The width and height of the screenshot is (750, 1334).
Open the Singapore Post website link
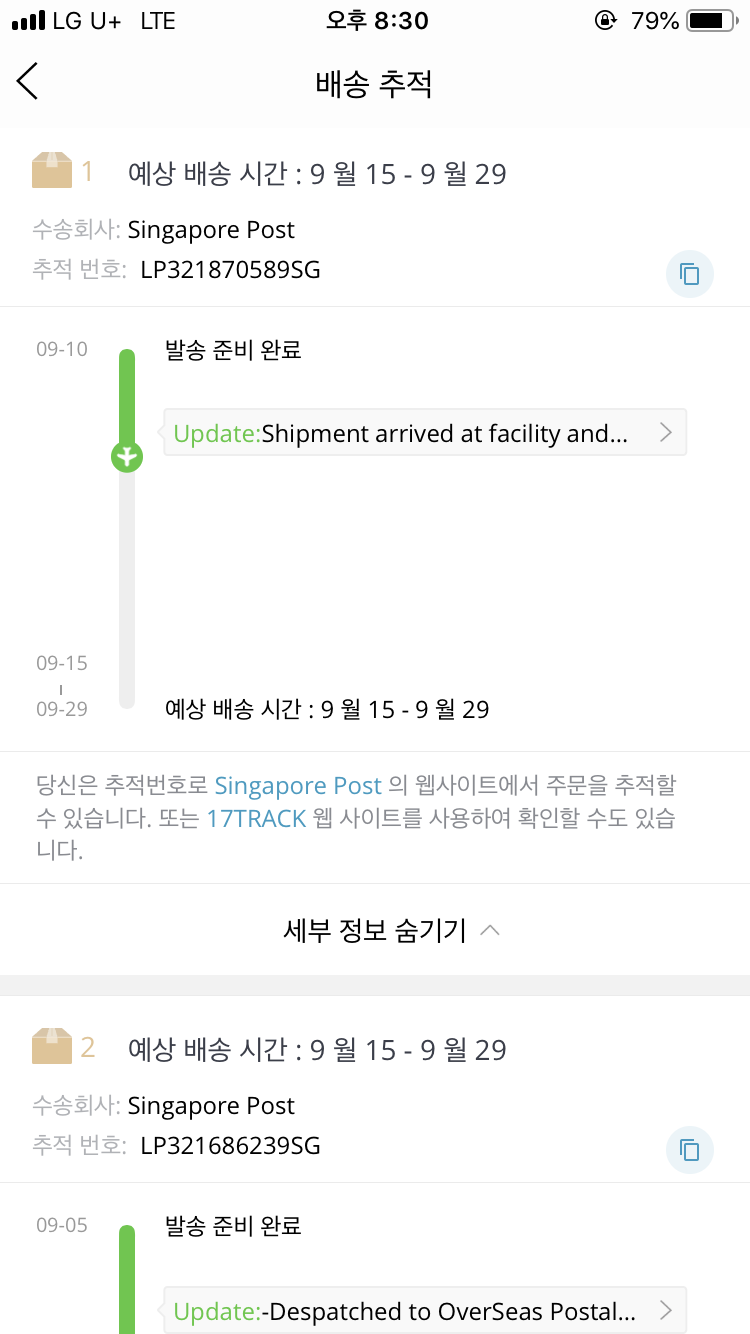pyautogui.click(x=298, y=785)
